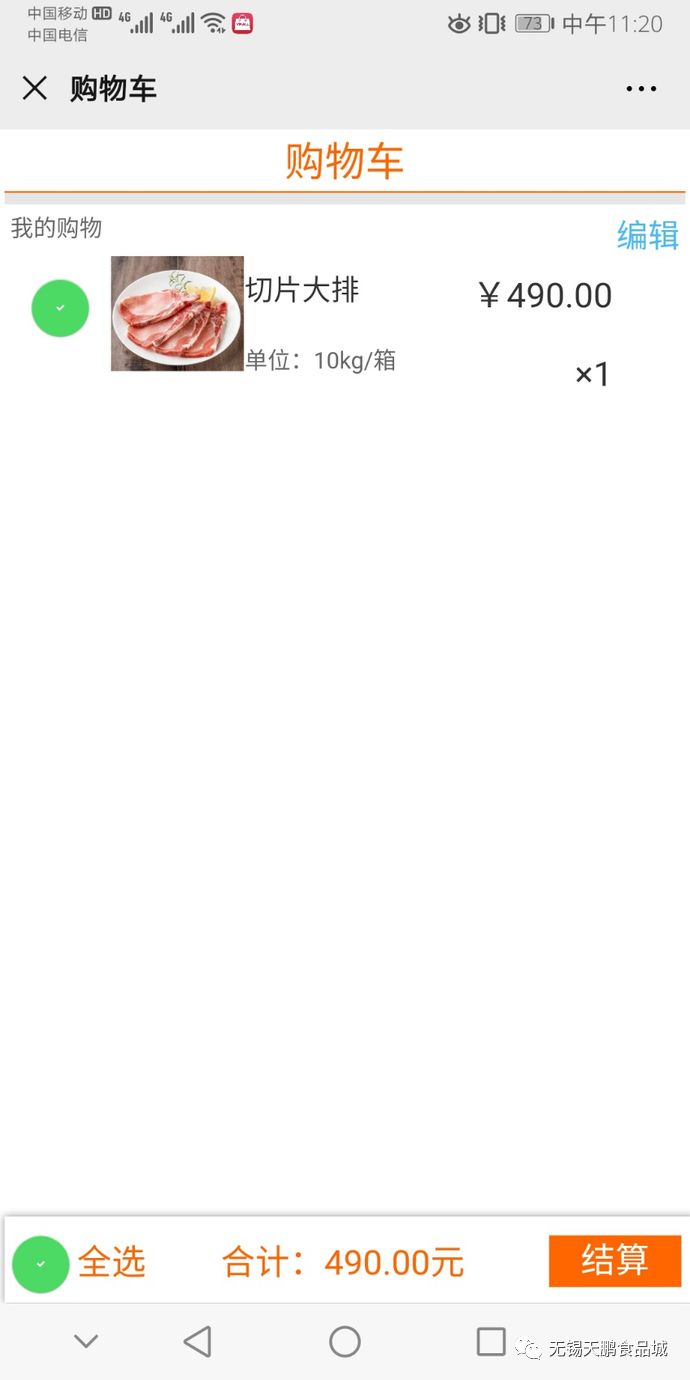Tap 编辑 to edit the cart
The width and height of the screenshot is (690, 1380).
point(647,235)
